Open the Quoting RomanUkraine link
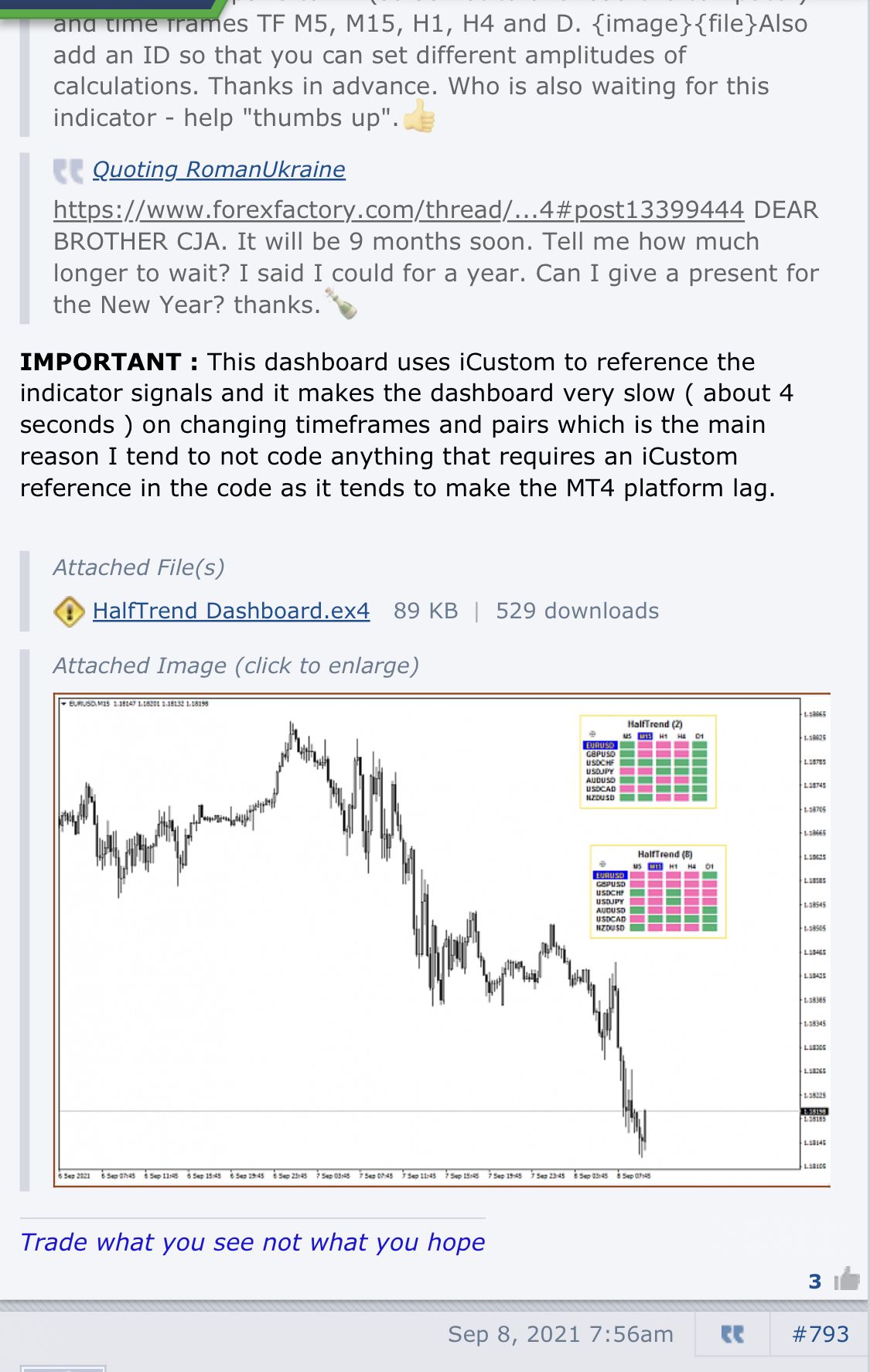The height and width of the screenshot is (1372, 870). 218,170
